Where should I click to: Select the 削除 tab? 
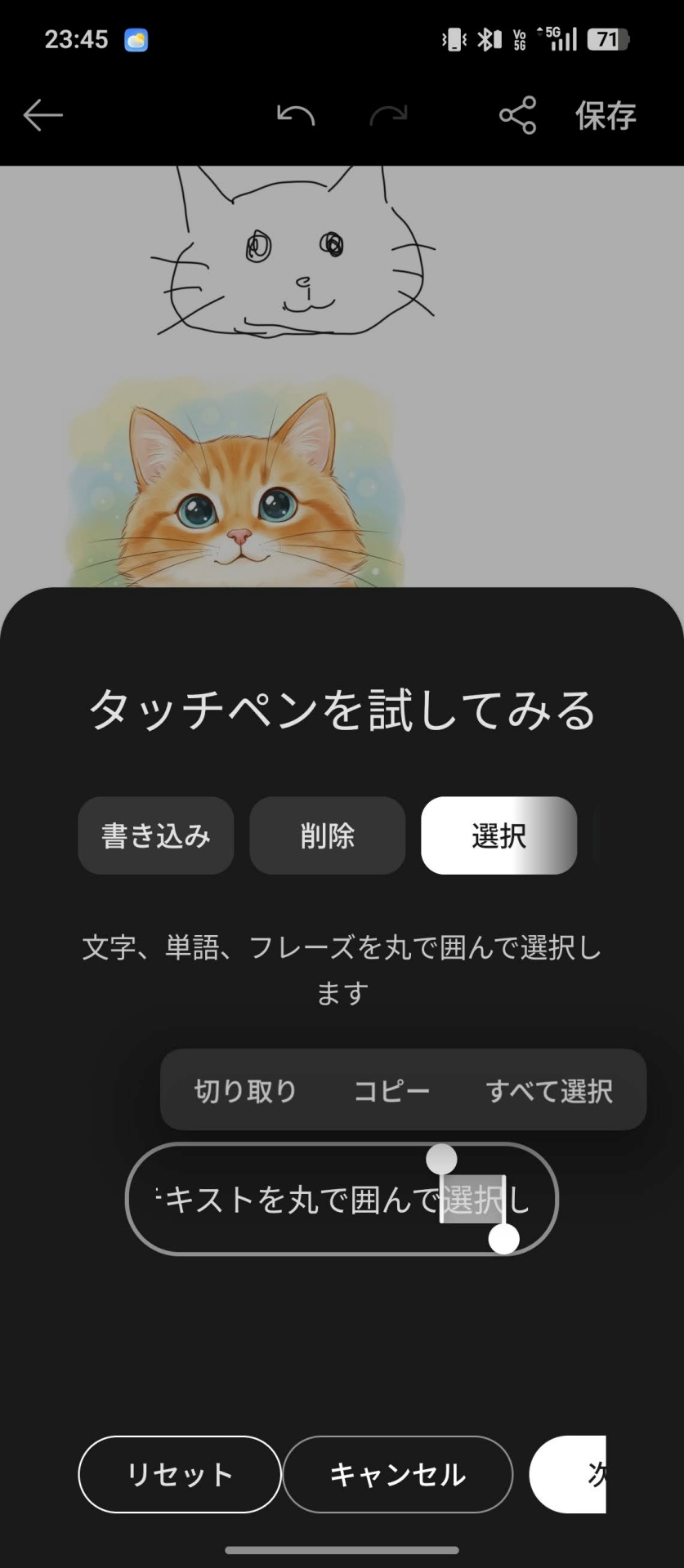point(327,835)
